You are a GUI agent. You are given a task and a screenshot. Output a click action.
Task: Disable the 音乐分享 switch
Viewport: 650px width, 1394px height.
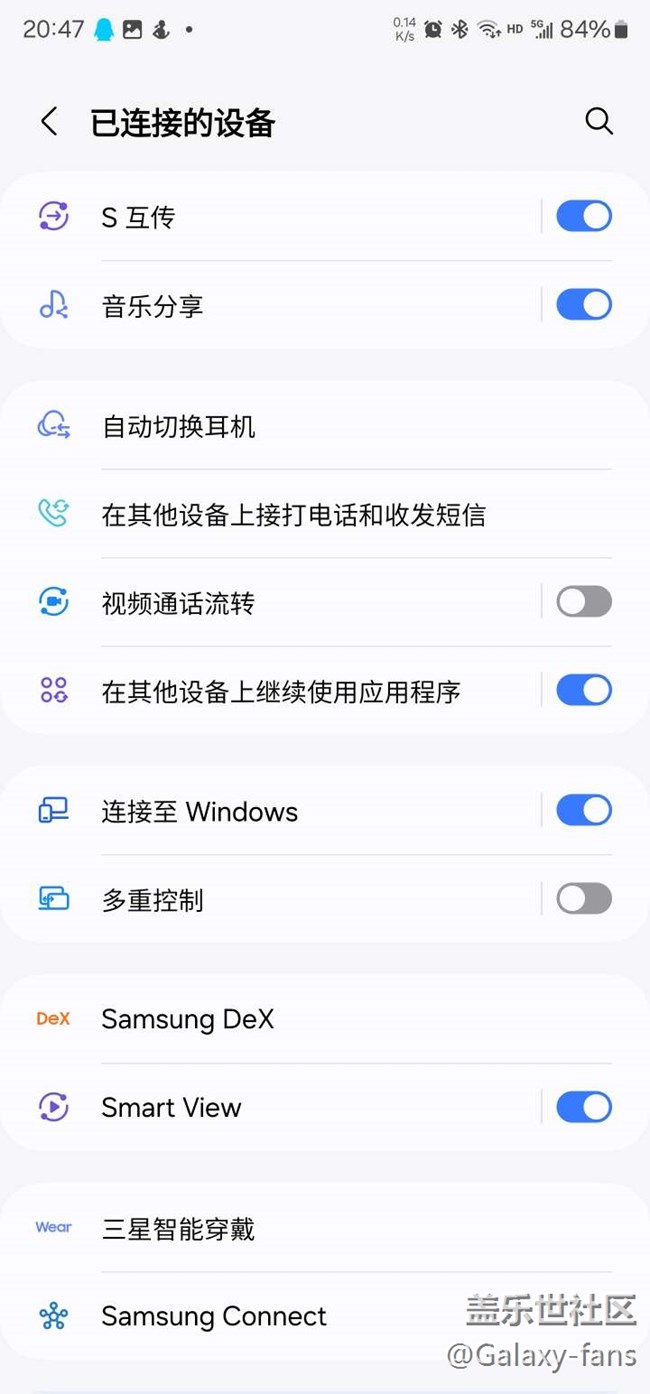pyautogui.click(x=583, y=305)
